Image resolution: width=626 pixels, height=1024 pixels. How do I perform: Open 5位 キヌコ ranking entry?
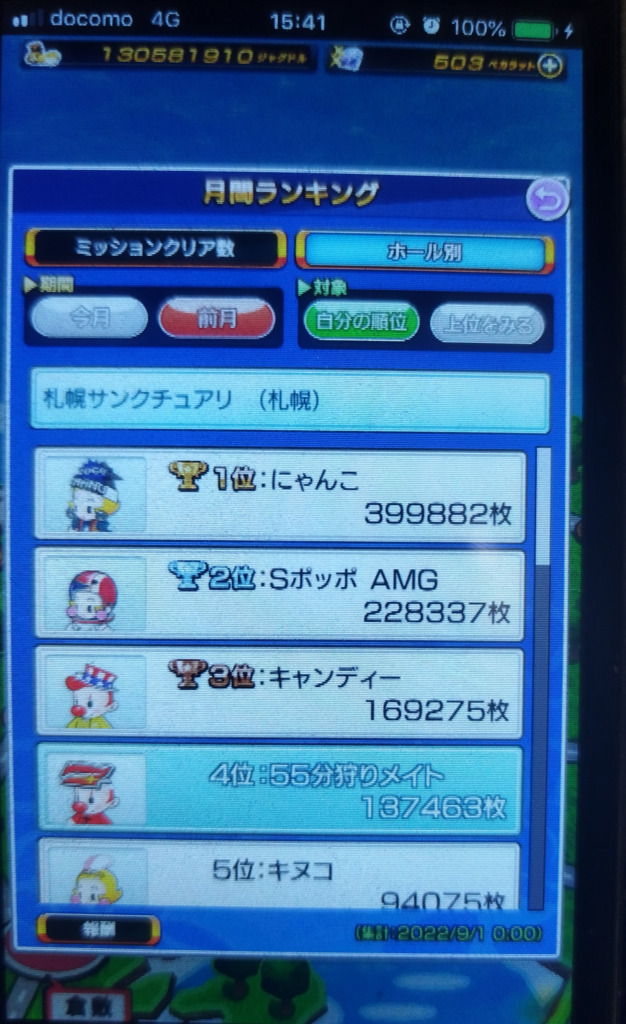tap(280, 877)
